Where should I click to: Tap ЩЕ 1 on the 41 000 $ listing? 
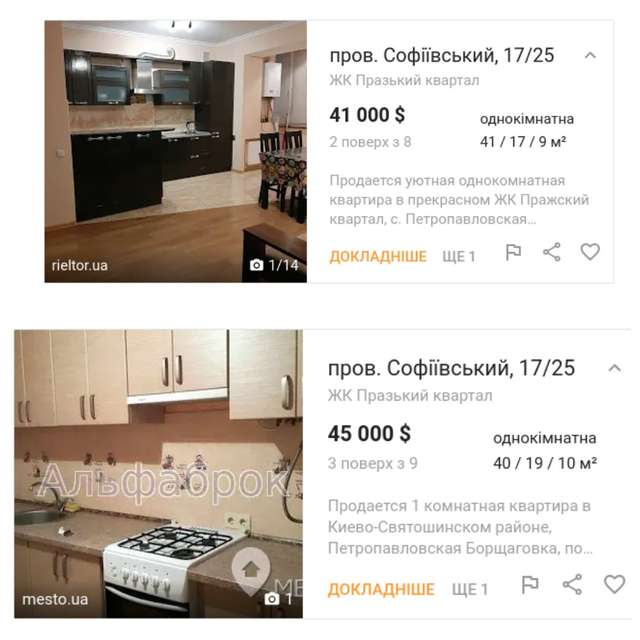pyautogui.click(x=459, y=257)
